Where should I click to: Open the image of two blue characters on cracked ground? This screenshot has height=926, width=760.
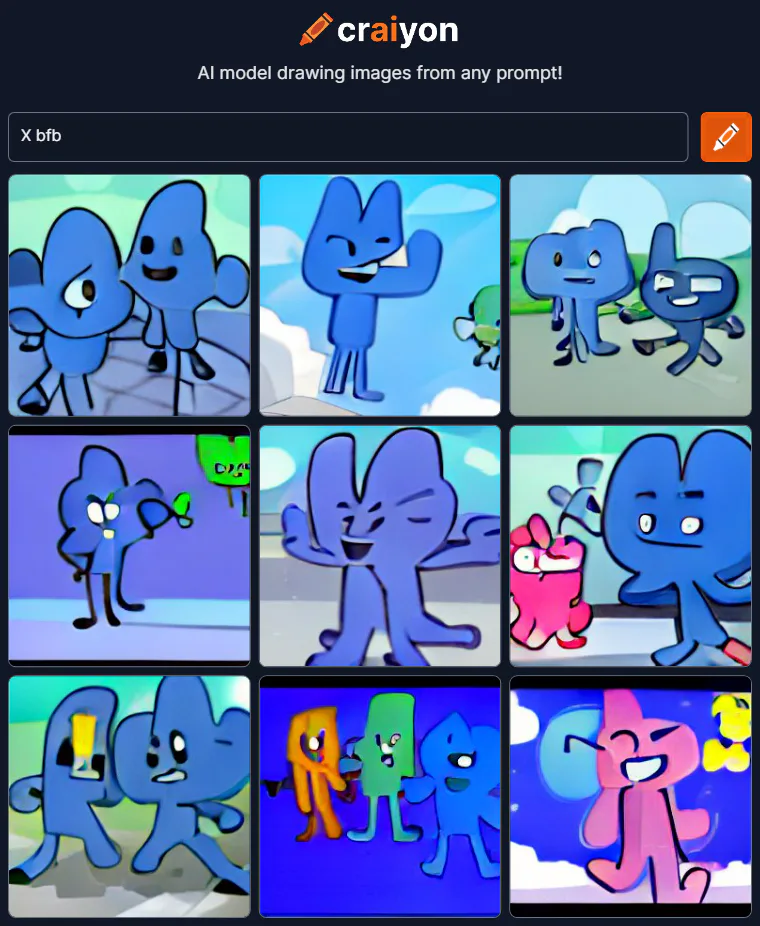129,295
